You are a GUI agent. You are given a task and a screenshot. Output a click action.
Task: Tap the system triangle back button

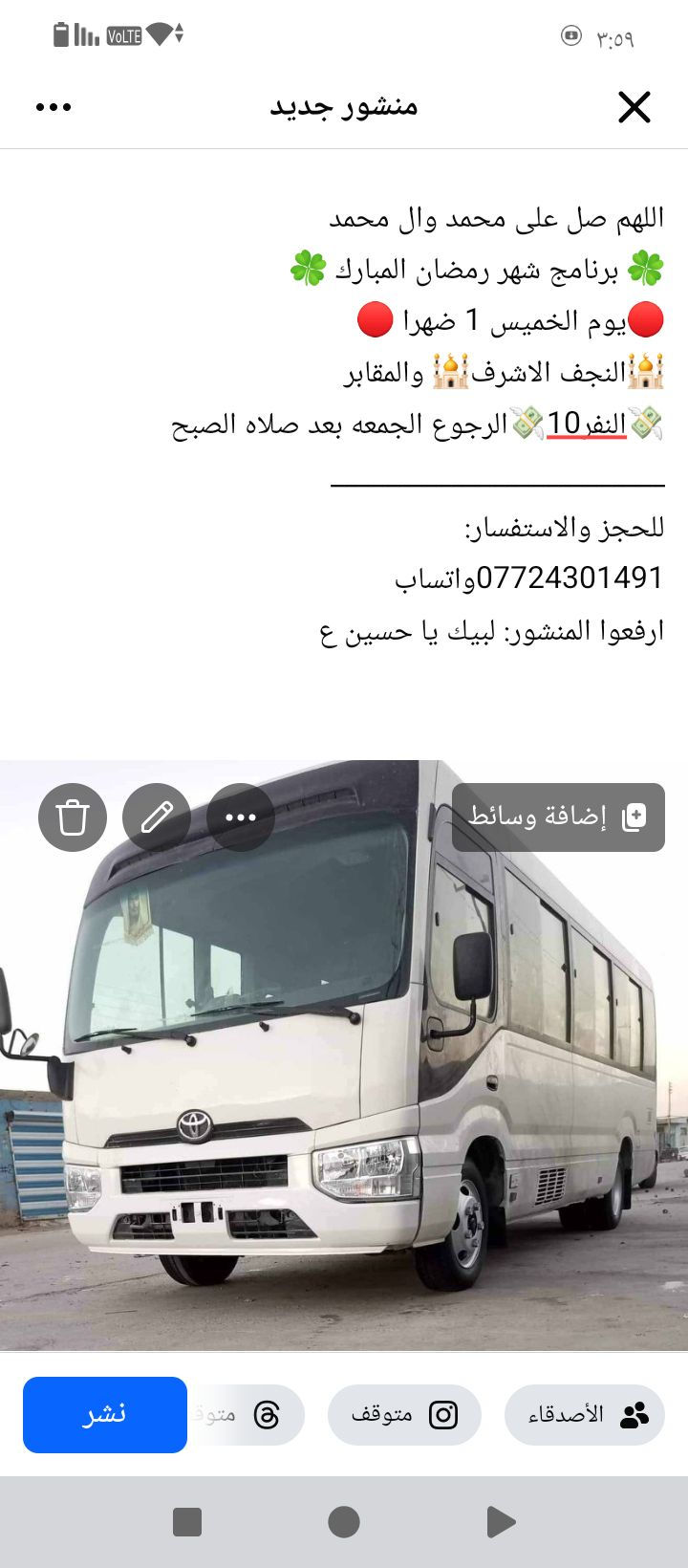[500, 1521]
